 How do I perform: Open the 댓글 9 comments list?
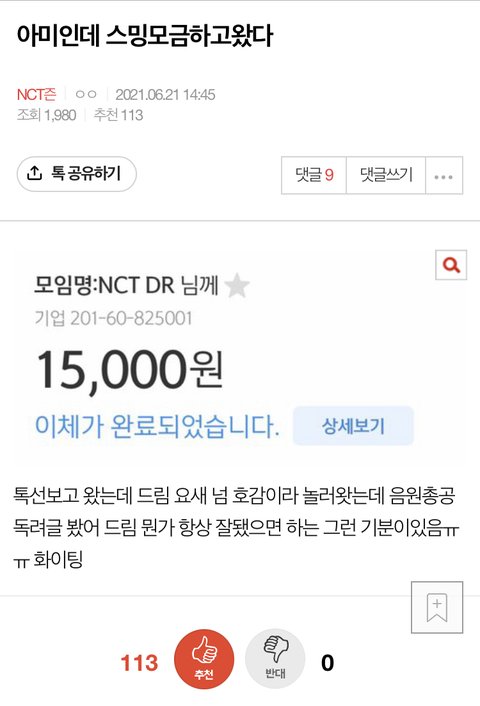pos(314,175)
